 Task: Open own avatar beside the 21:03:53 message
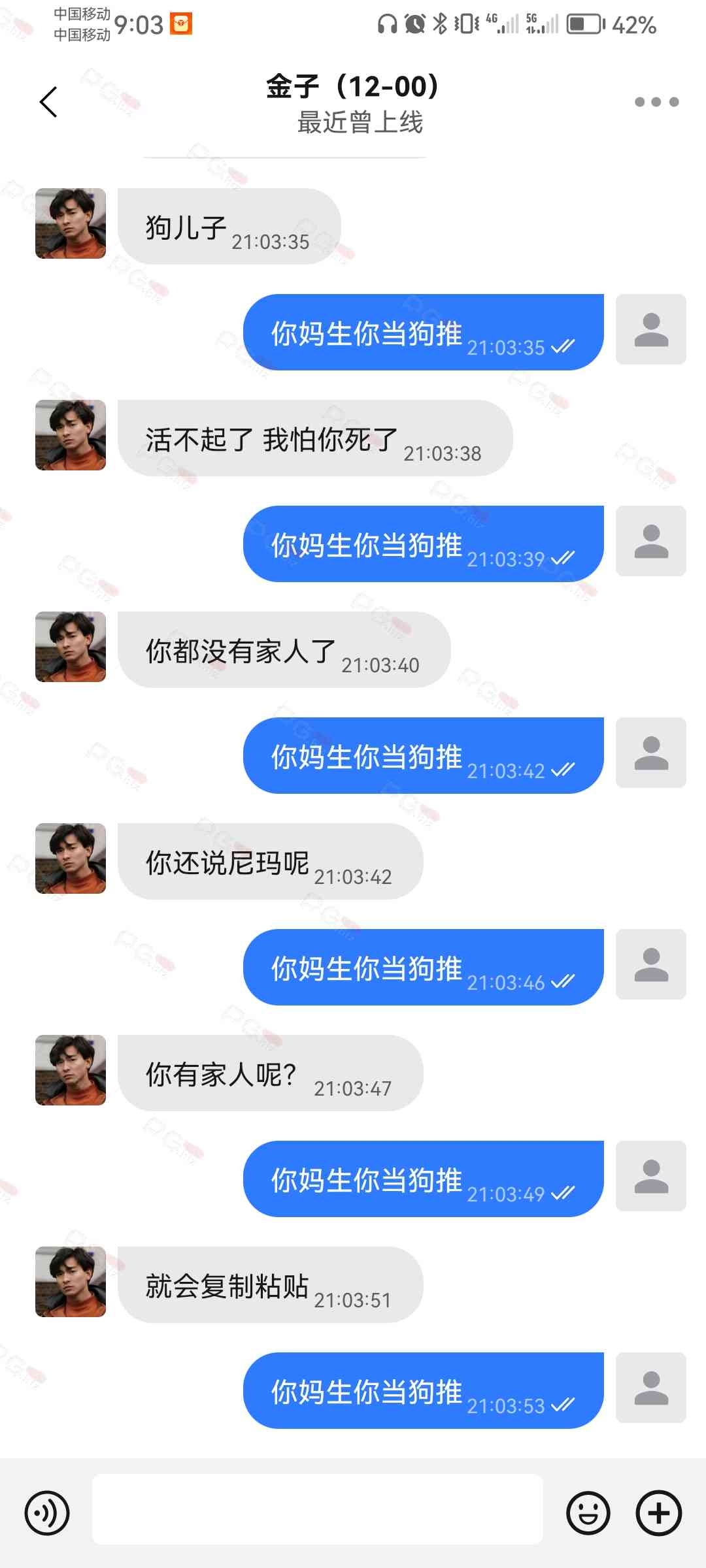[651, 1388]
